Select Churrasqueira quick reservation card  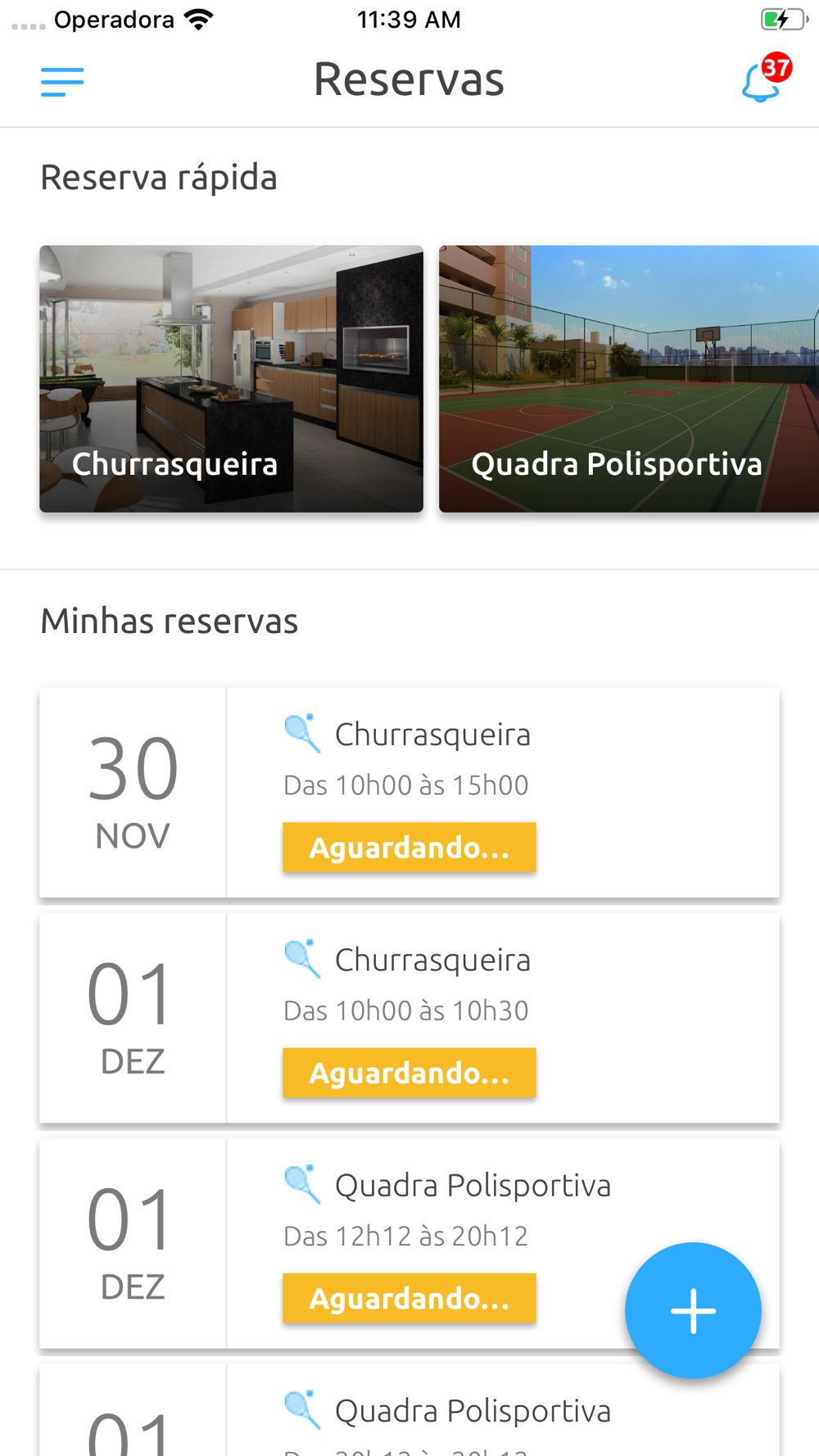click(231, 378)
